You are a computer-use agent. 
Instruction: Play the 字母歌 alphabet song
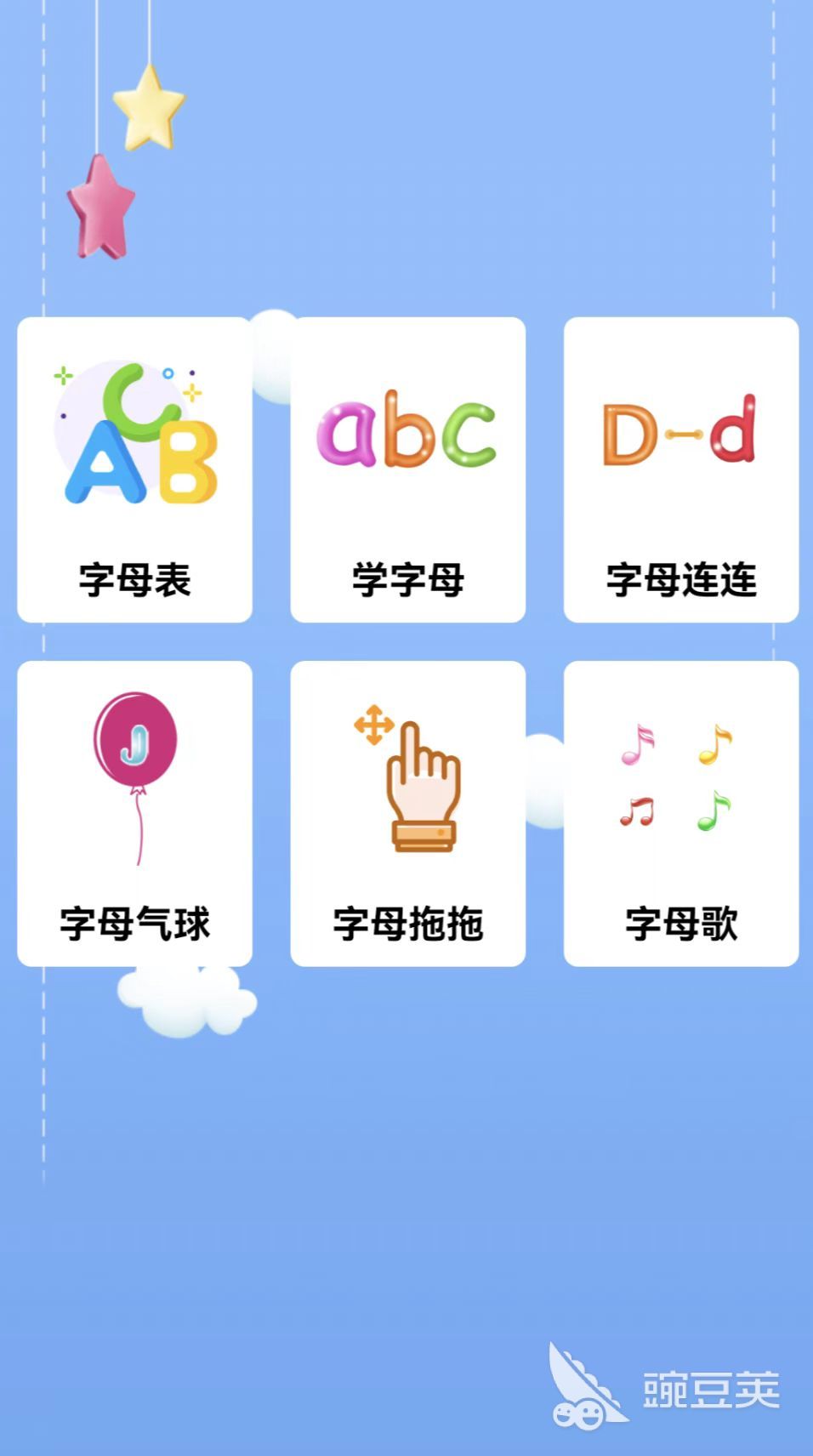680,813
